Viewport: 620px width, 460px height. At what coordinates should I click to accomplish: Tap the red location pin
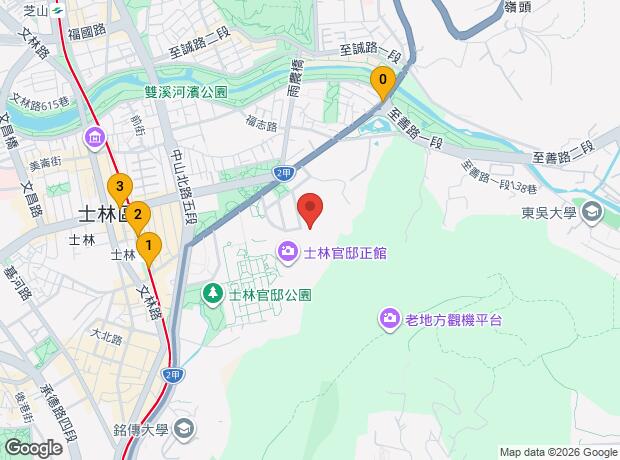tap(311, 210)
